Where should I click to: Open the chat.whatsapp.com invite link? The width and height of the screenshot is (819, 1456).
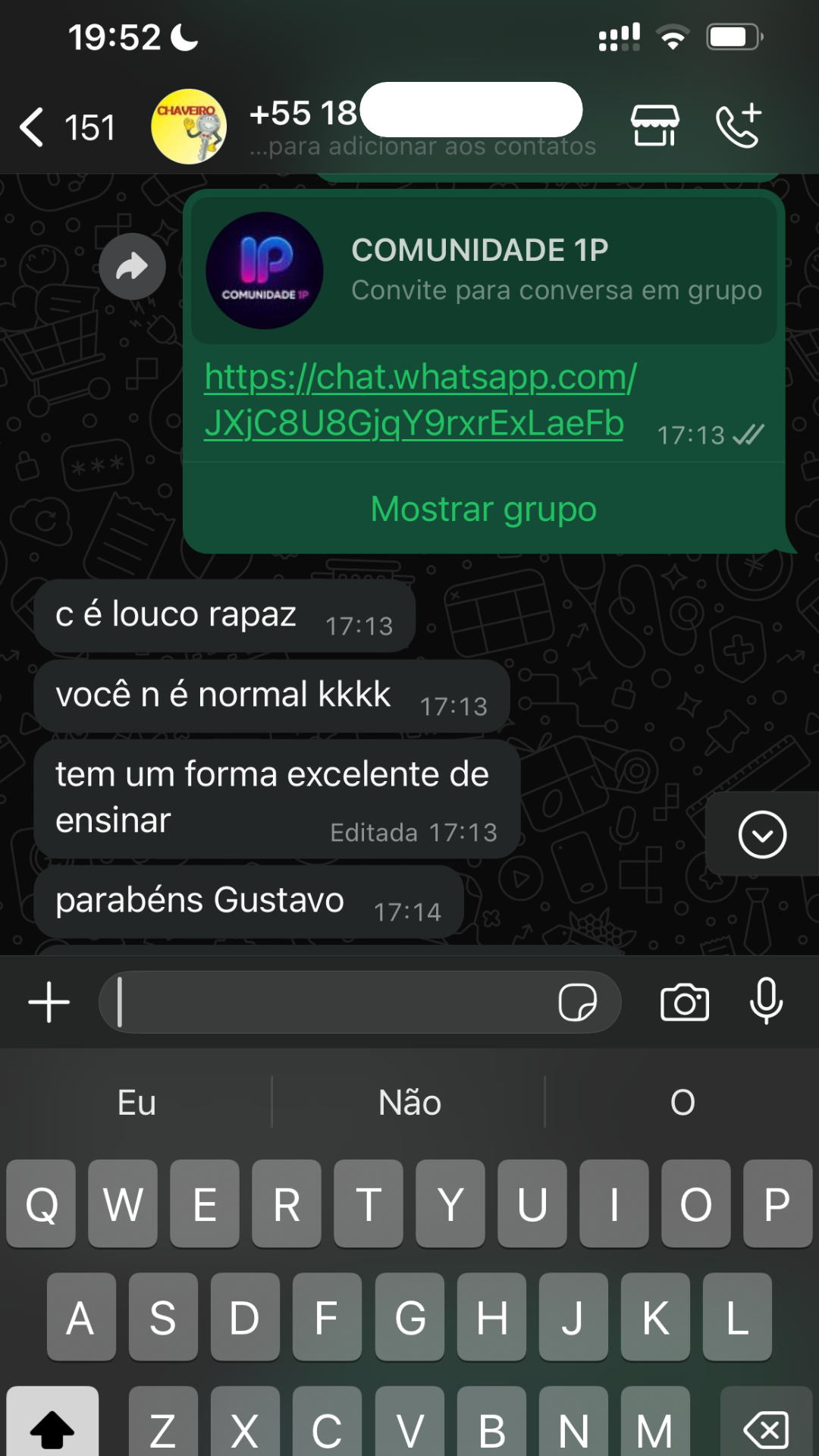click(x=419, y=400)
